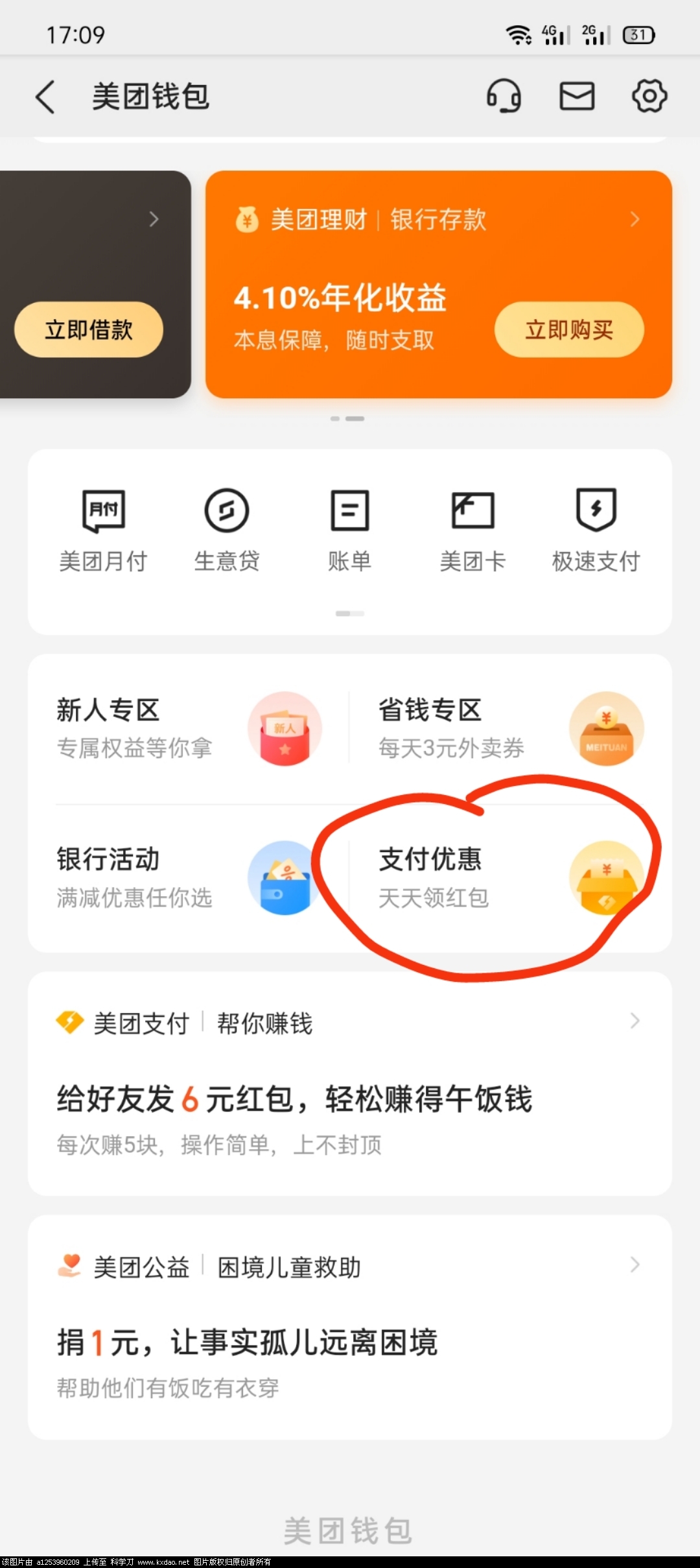Viewport: 700px width, 1568px height.
Task: Enter the 新人专区 section
Action: 188,728
